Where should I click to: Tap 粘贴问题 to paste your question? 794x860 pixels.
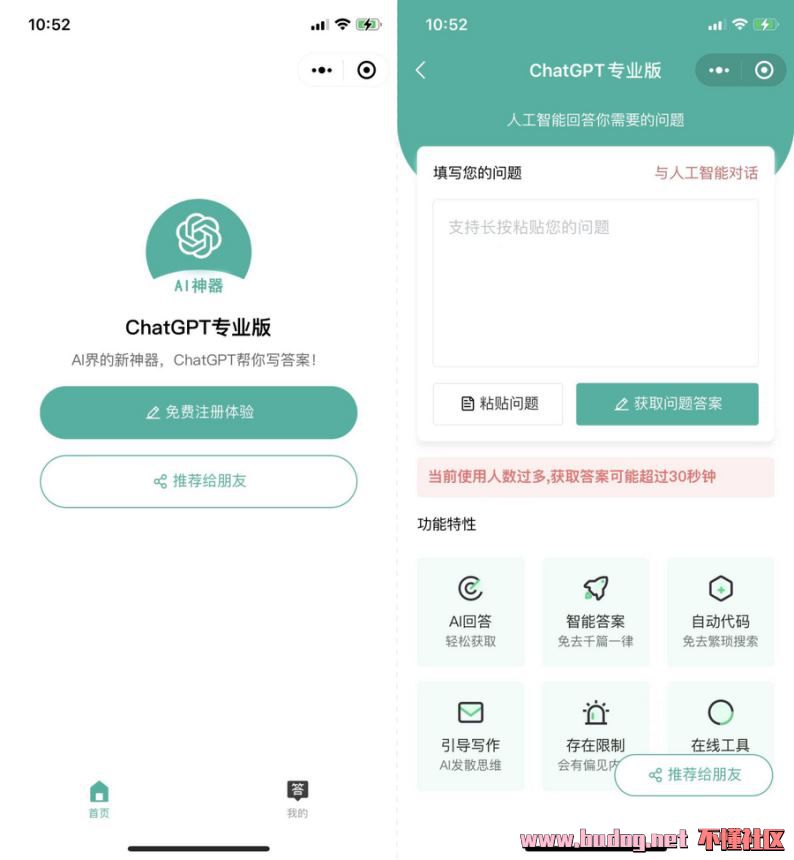pos(498,404)
